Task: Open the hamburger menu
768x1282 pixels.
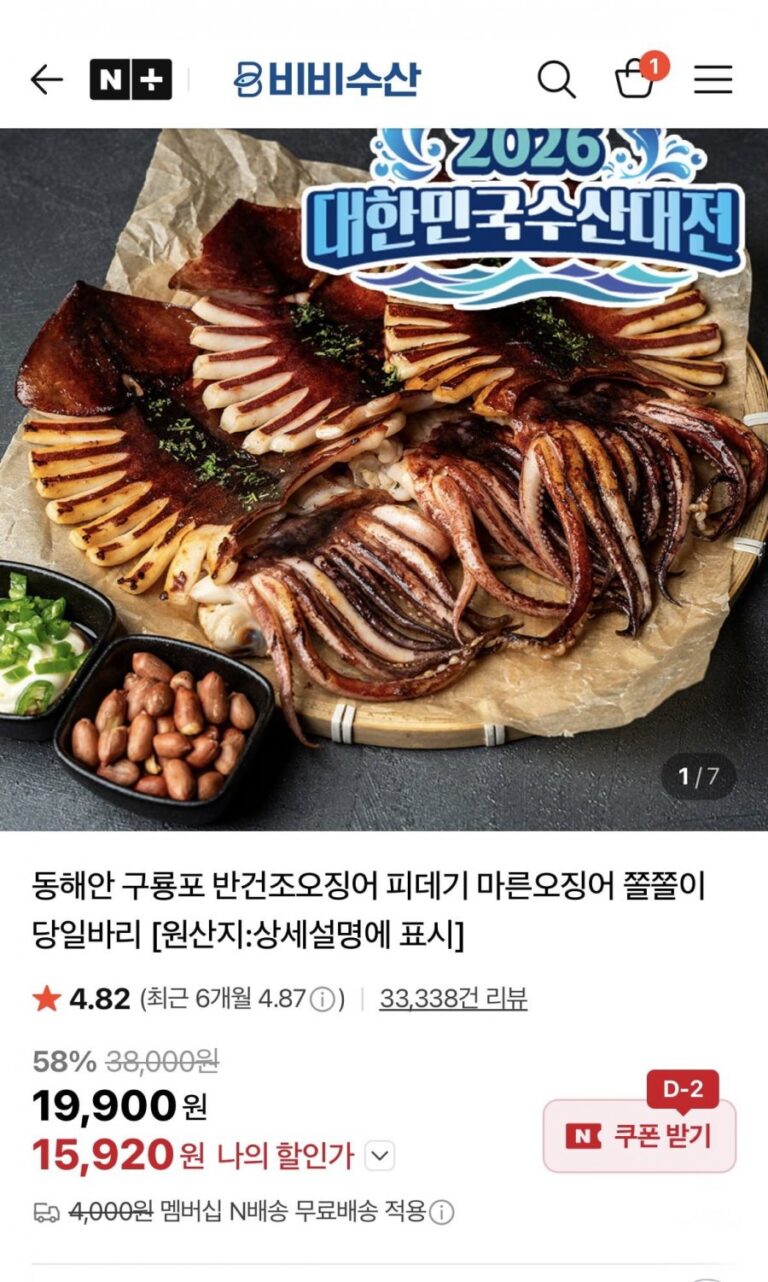Action: click(x=713, y=80)
